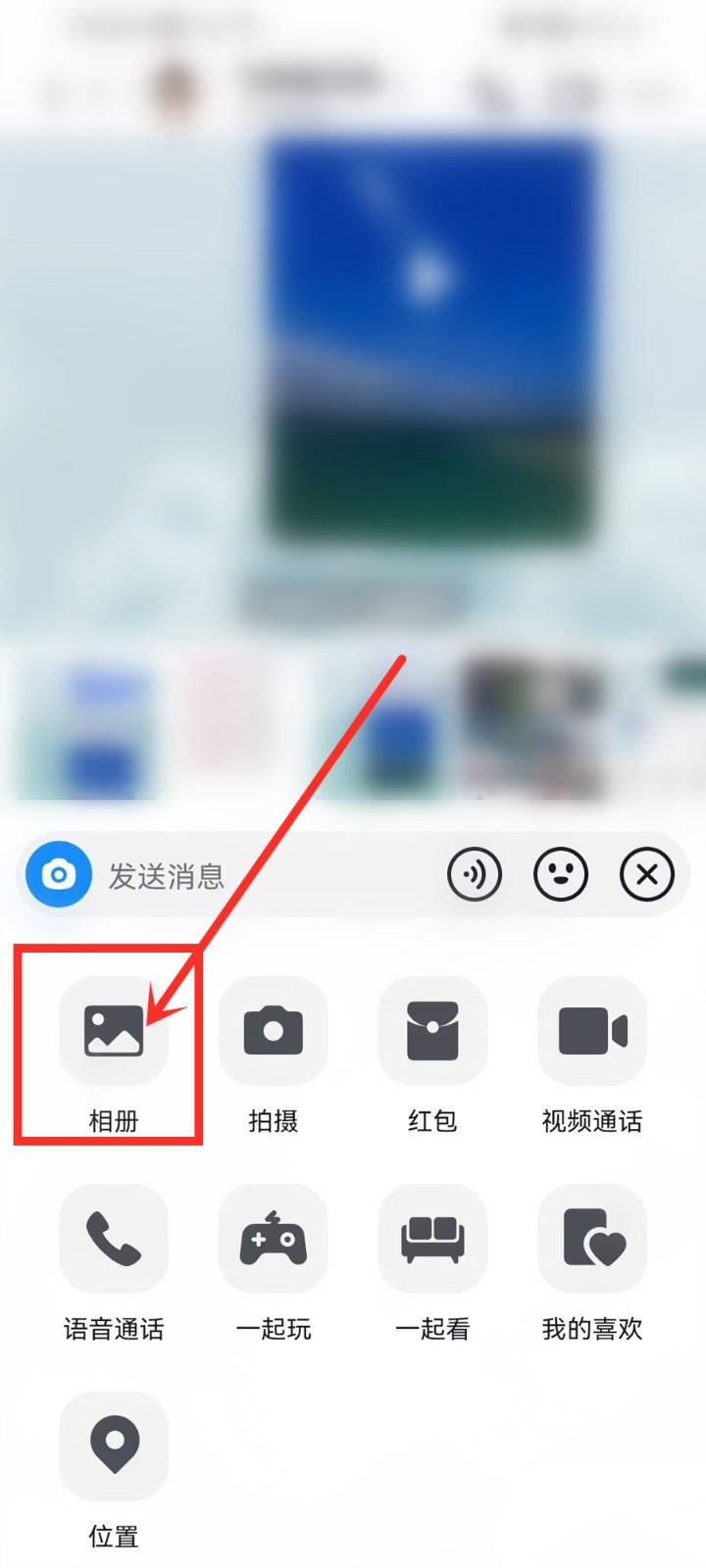Viewport: 706px width, 1568px height.
Task: Close the attachment options panel
Action: click(x=647, y=874)
